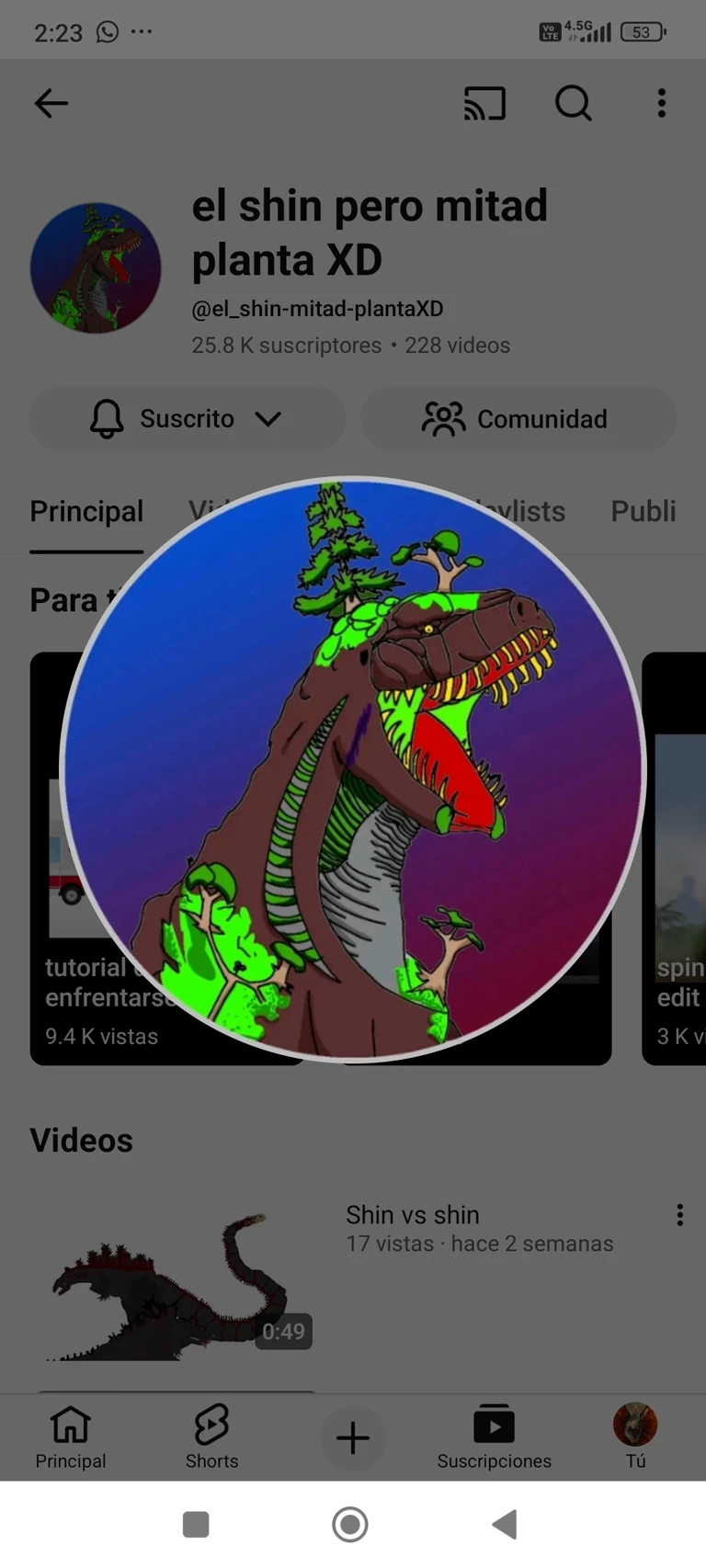Go to the Principal home tab
This screenshot has width=706, height=1568.
(x=71, y=1437)
